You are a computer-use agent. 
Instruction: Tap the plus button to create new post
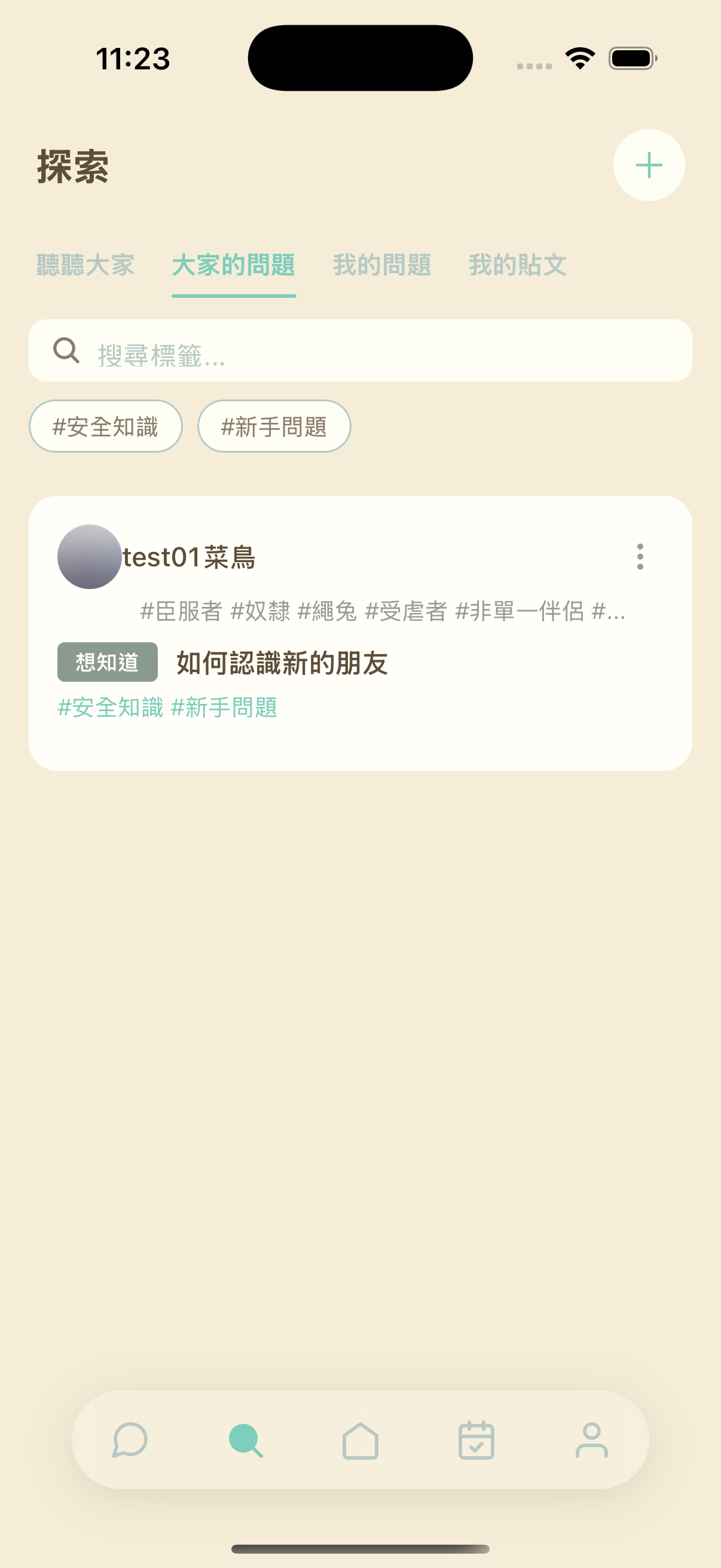[649, 165]
